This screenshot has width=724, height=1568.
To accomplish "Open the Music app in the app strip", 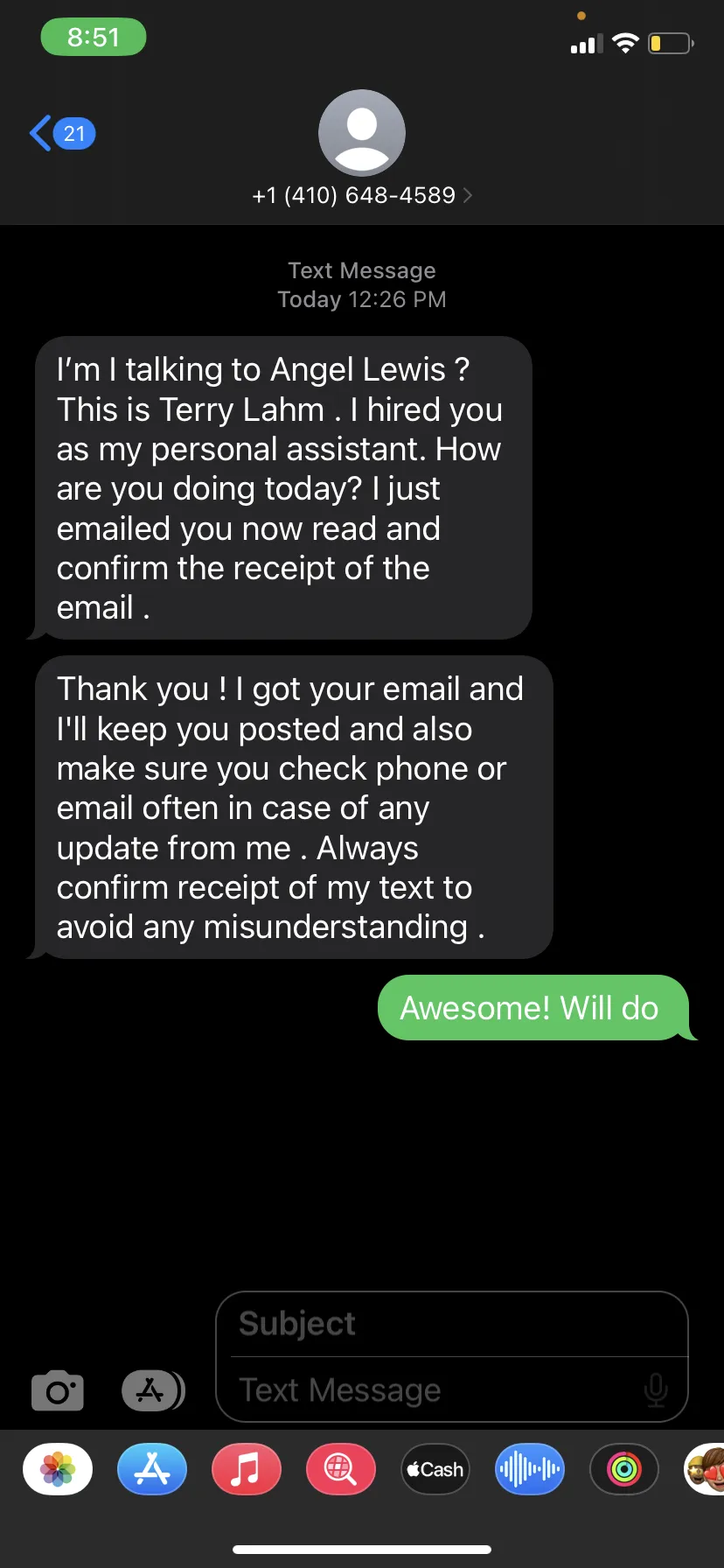I will click(247, 1469).
